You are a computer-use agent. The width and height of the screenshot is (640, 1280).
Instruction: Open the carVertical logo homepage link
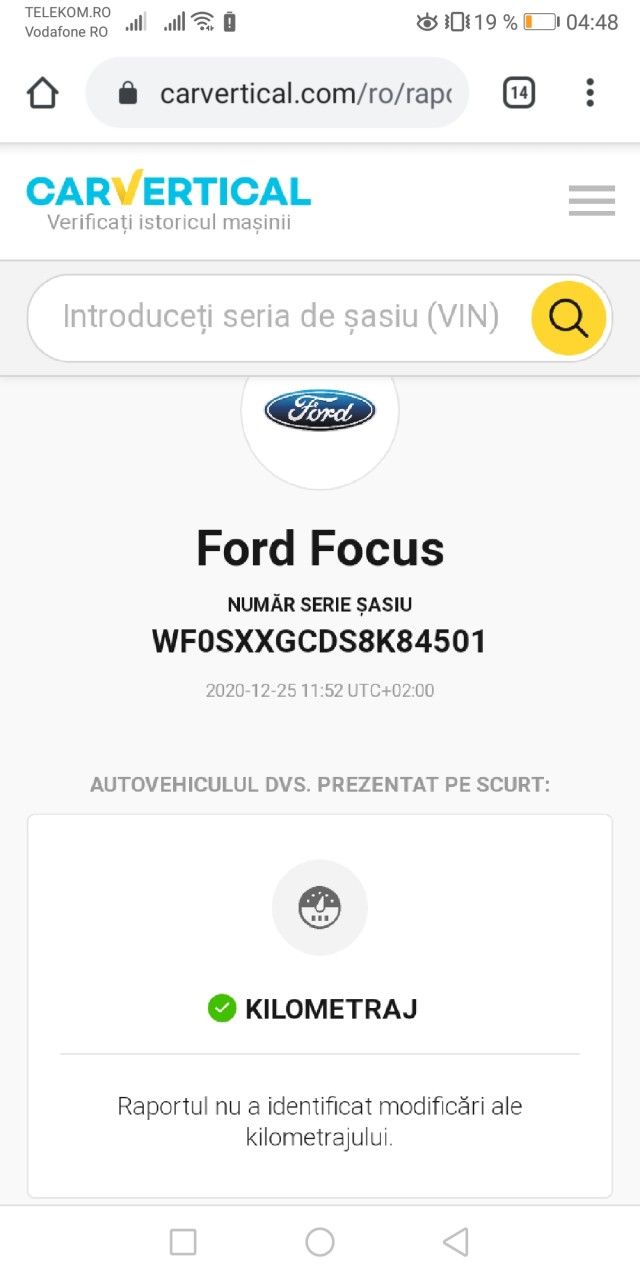168,200
